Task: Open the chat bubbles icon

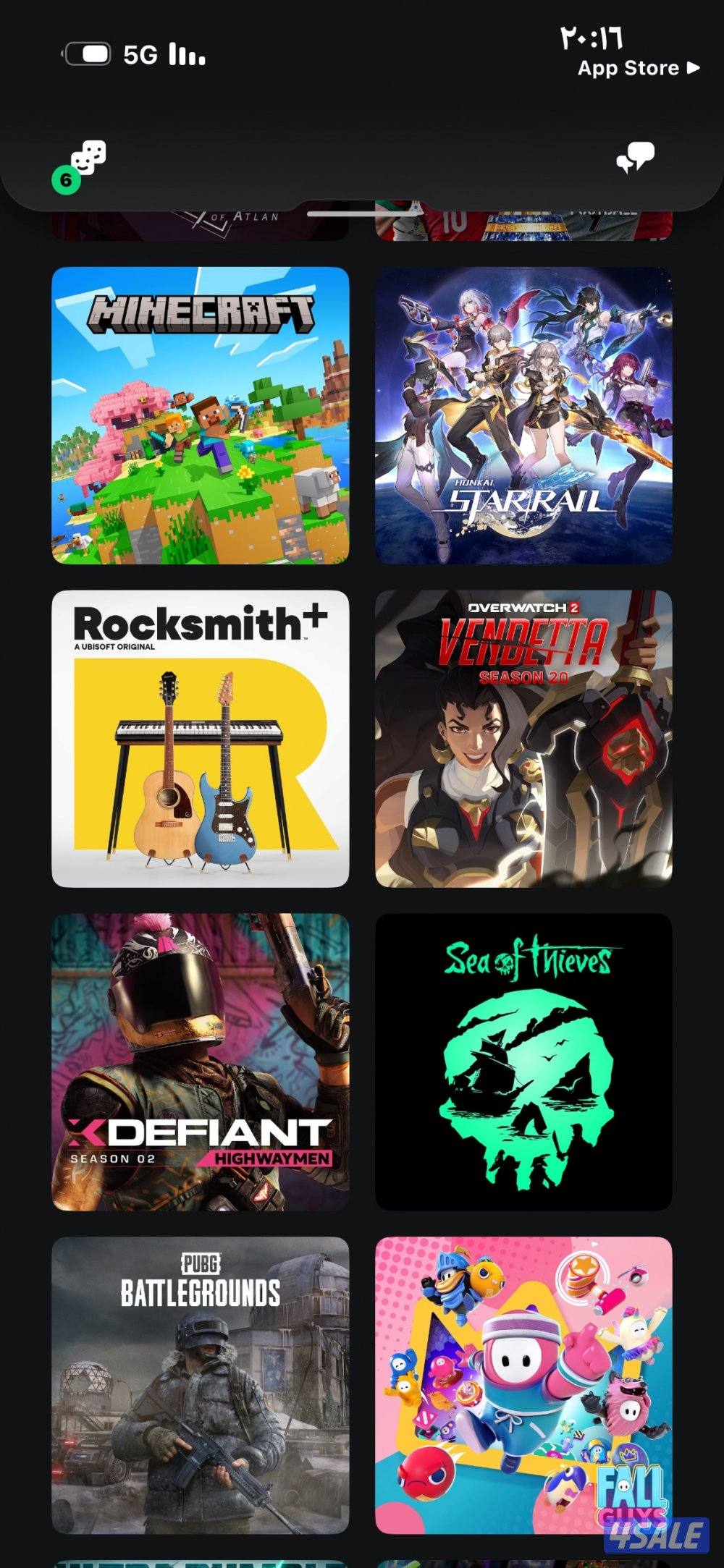Action: click(x=634, y=157)
